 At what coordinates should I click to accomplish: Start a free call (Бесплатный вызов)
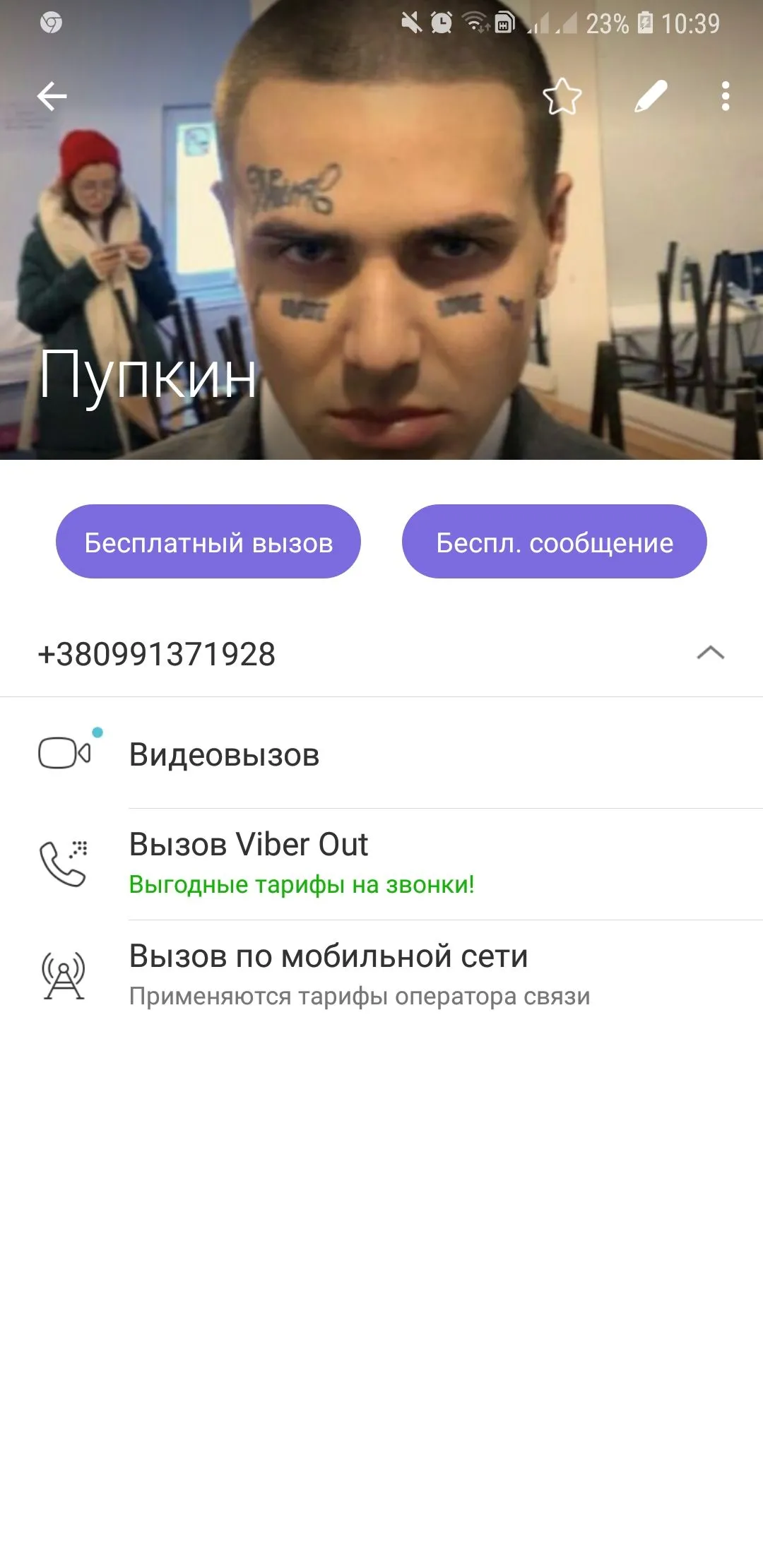[x=208, y=542]
